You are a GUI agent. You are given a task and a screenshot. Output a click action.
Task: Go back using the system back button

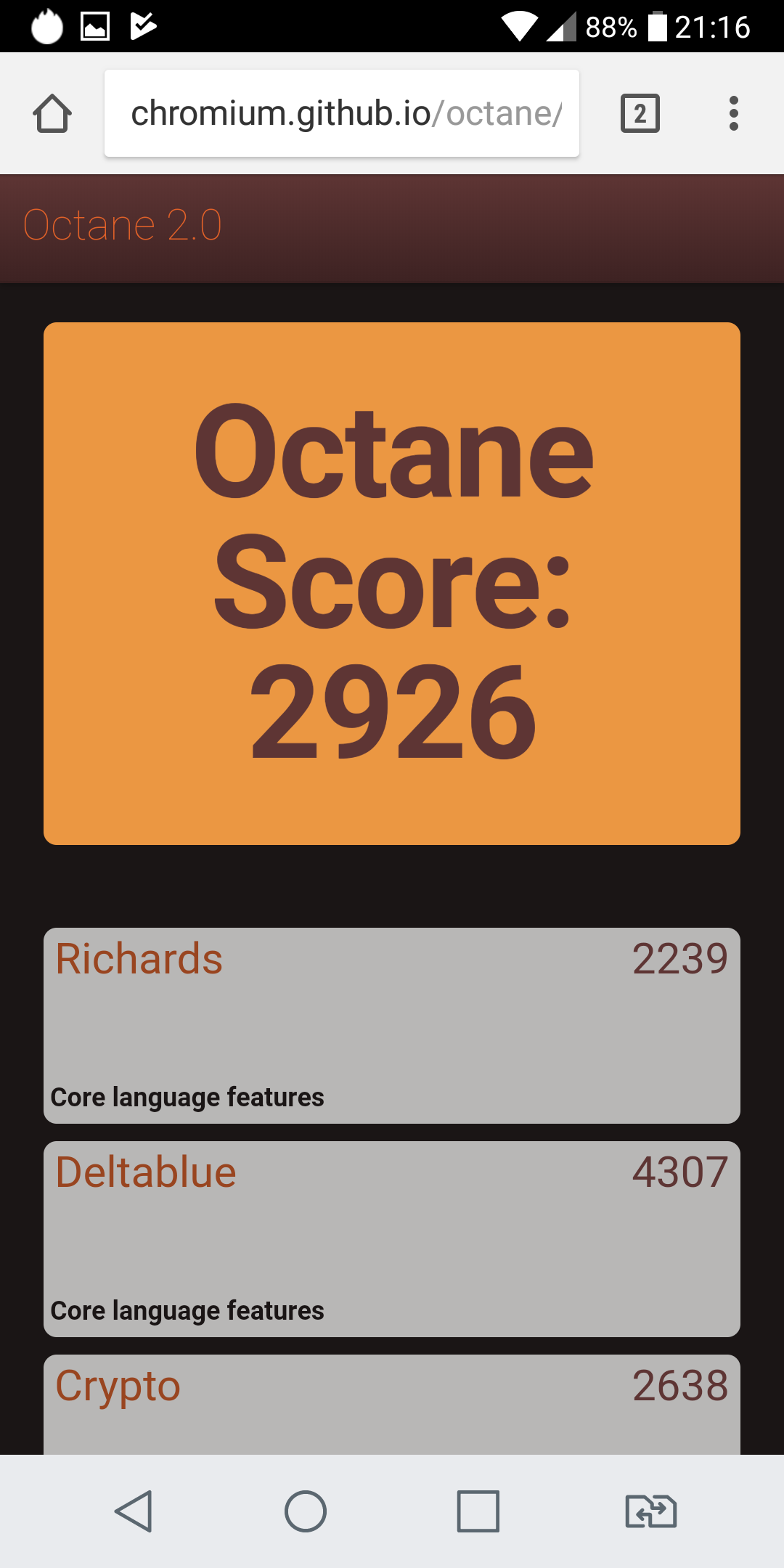134,1511
